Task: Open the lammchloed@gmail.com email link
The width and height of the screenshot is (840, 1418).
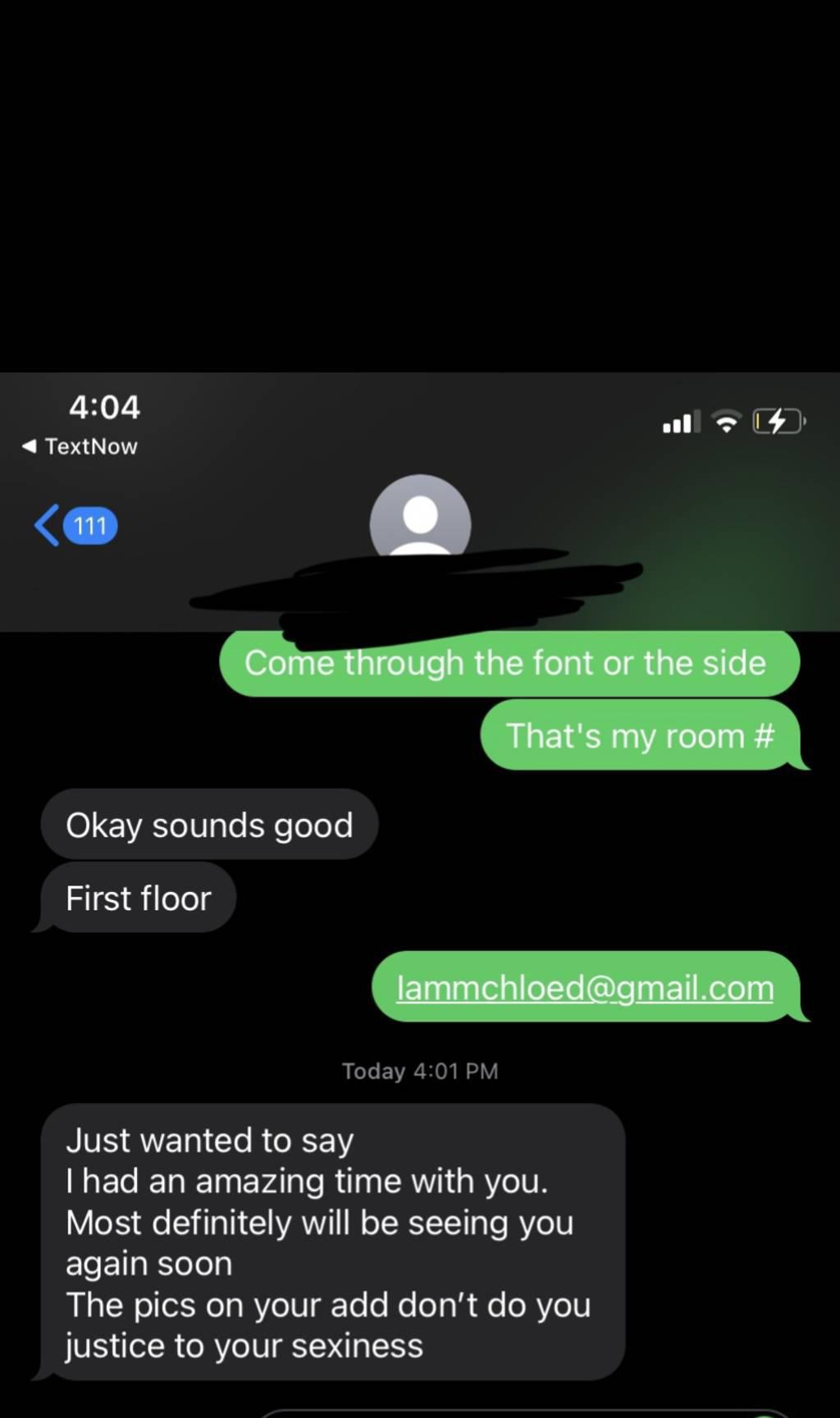Action: pyautogui.click(x=585, y=988)
